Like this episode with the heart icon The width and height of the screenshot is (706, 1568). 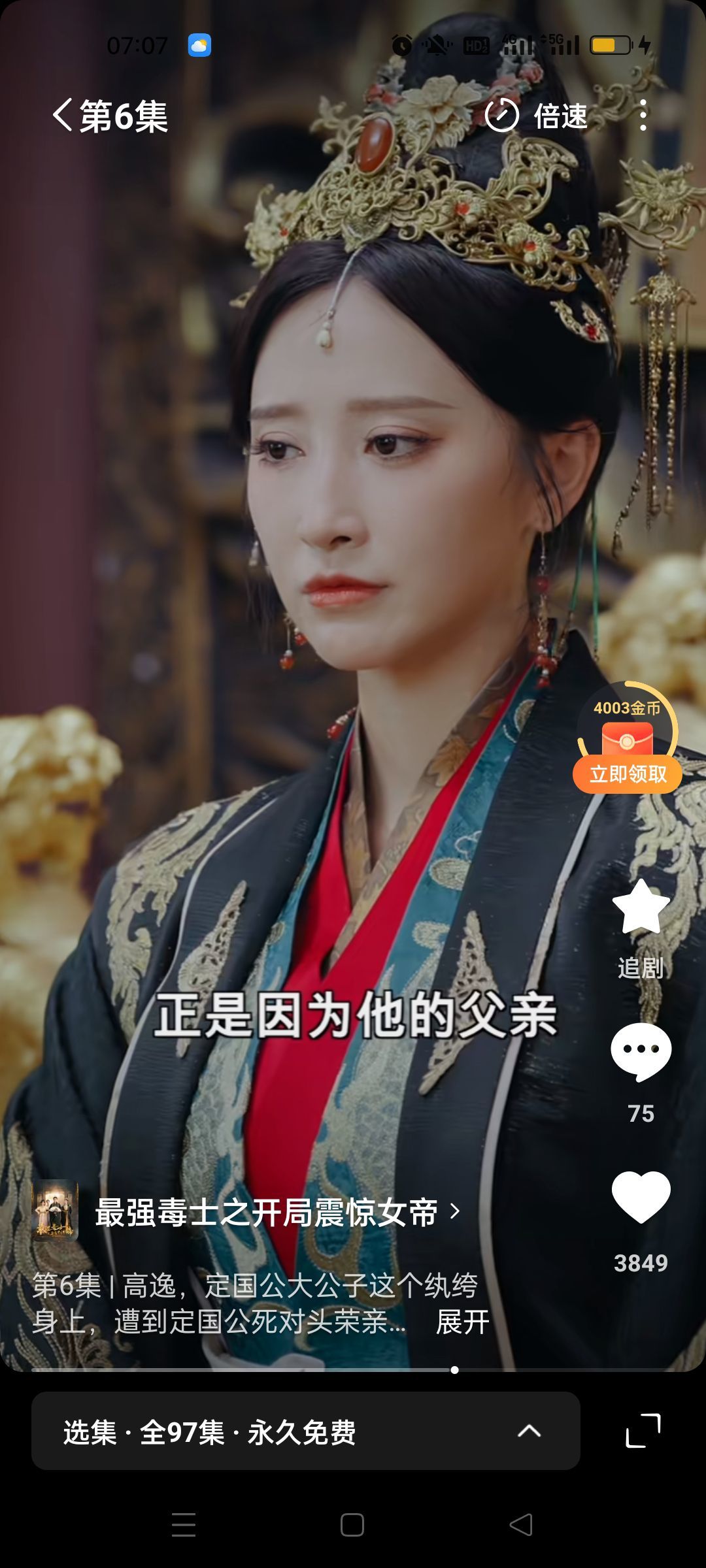pyautogui.click(x=641, y=1198)
